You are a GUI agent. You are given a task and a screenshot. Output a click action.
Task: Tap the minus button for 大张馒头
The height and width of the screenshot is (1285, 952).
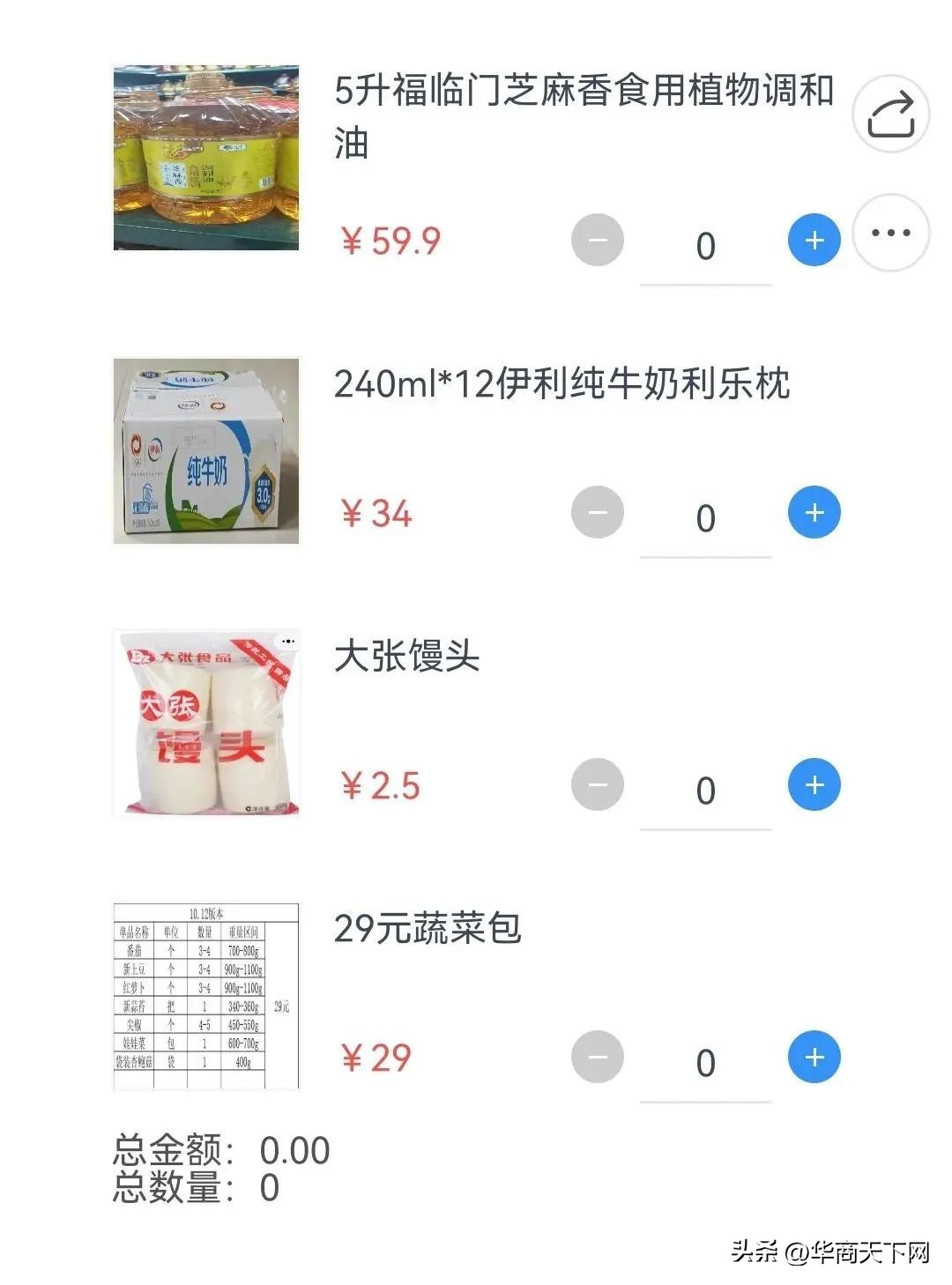(x=597, y=784)
